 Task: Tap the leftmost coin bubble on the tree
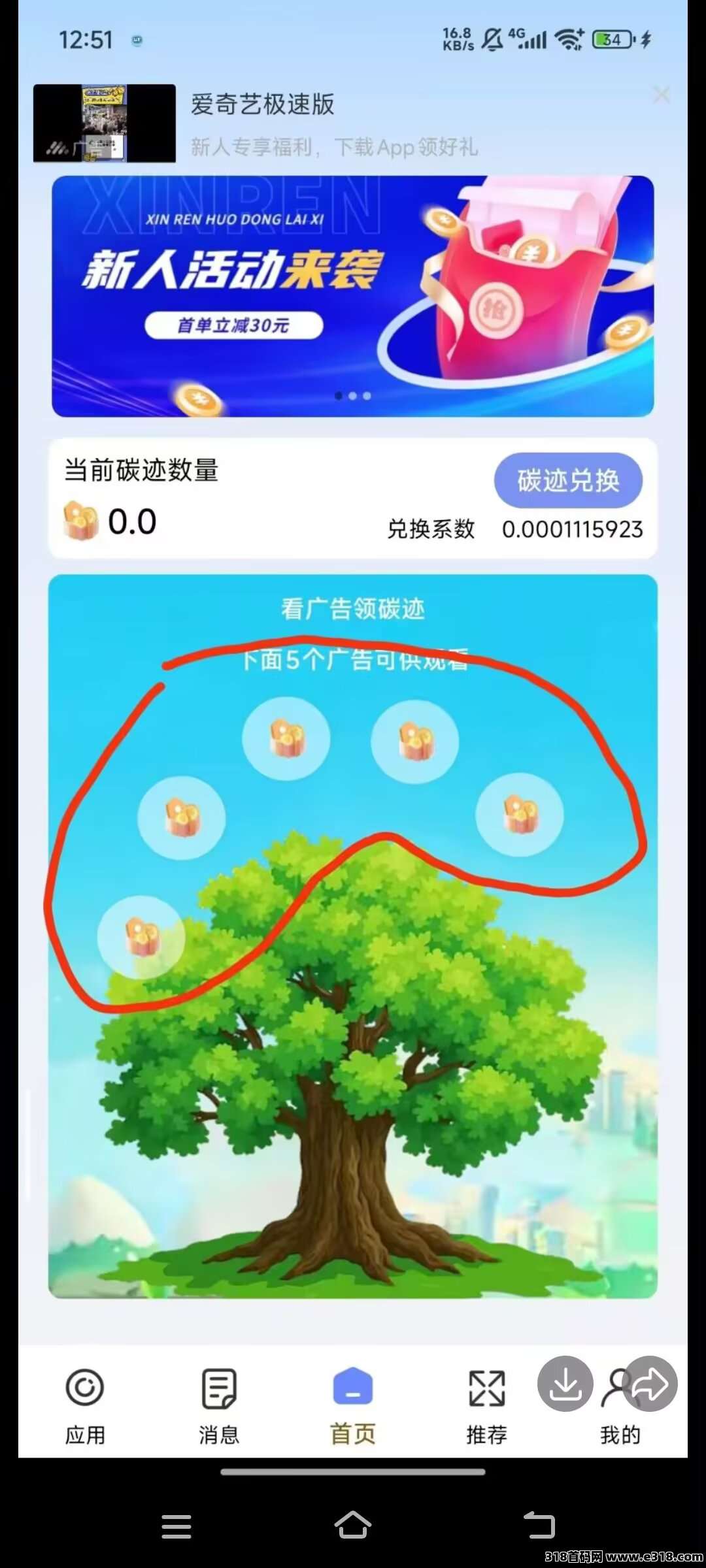point(182,817)
